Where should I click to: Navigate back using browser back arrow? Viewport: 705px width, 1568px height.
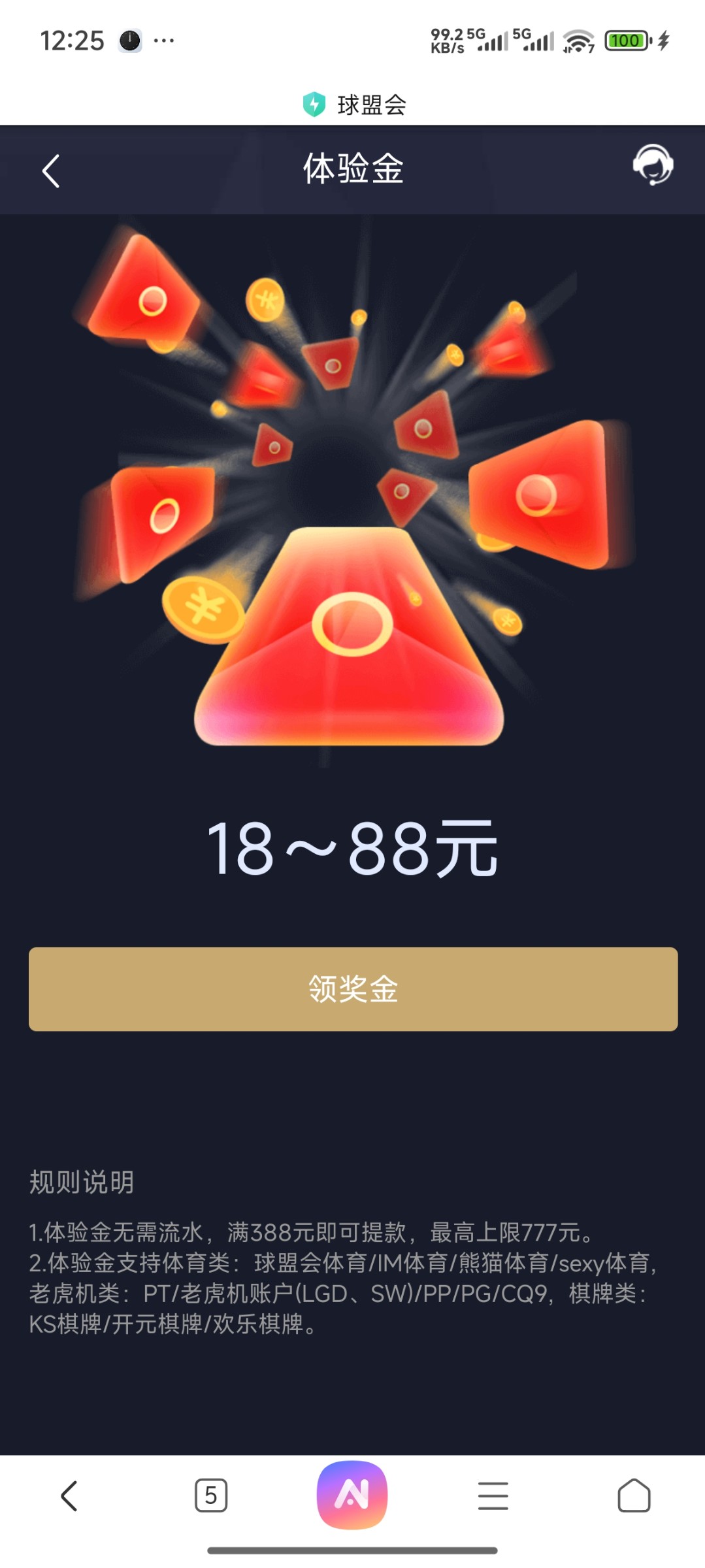(x=69, y=1495)
